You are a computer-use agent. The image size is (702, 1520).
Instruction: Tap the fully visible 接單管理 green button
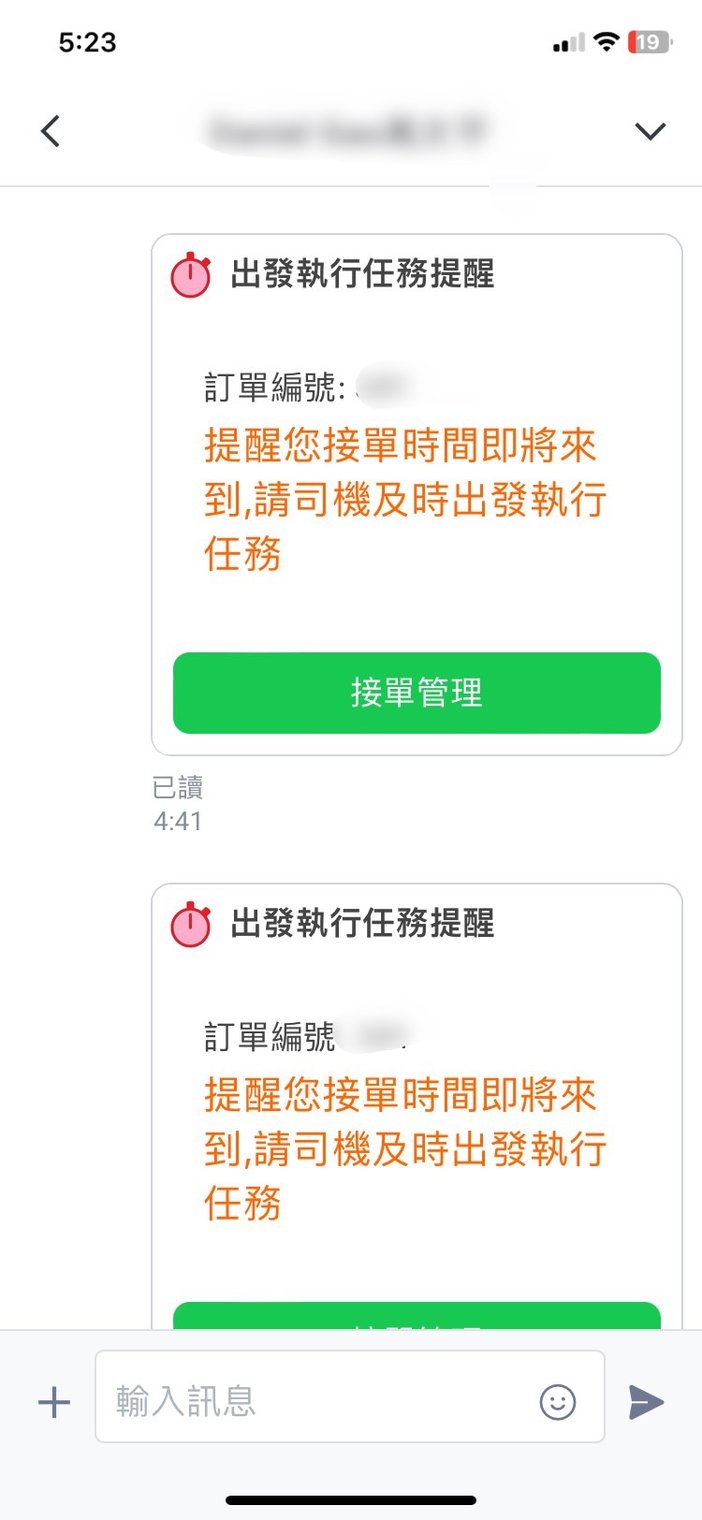(417, 693)
